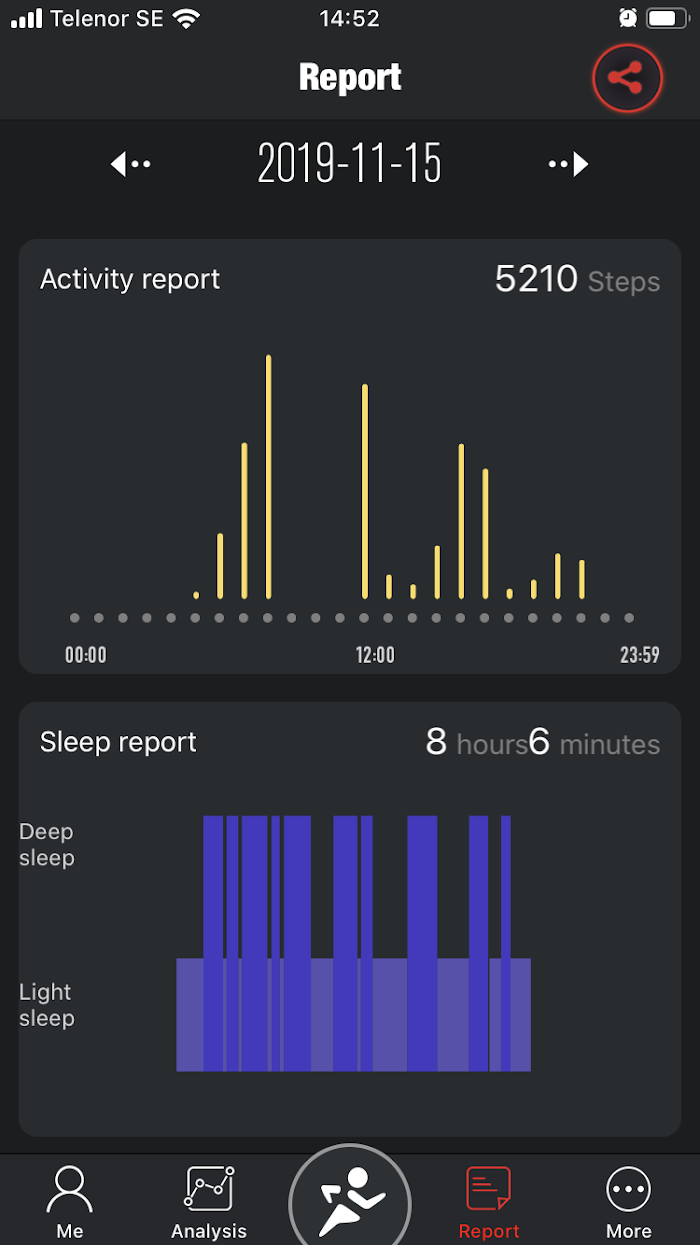The width and height of the screenshot is (700, 1245).
Task: Open the Me tab
Action: pos(70,1202)
